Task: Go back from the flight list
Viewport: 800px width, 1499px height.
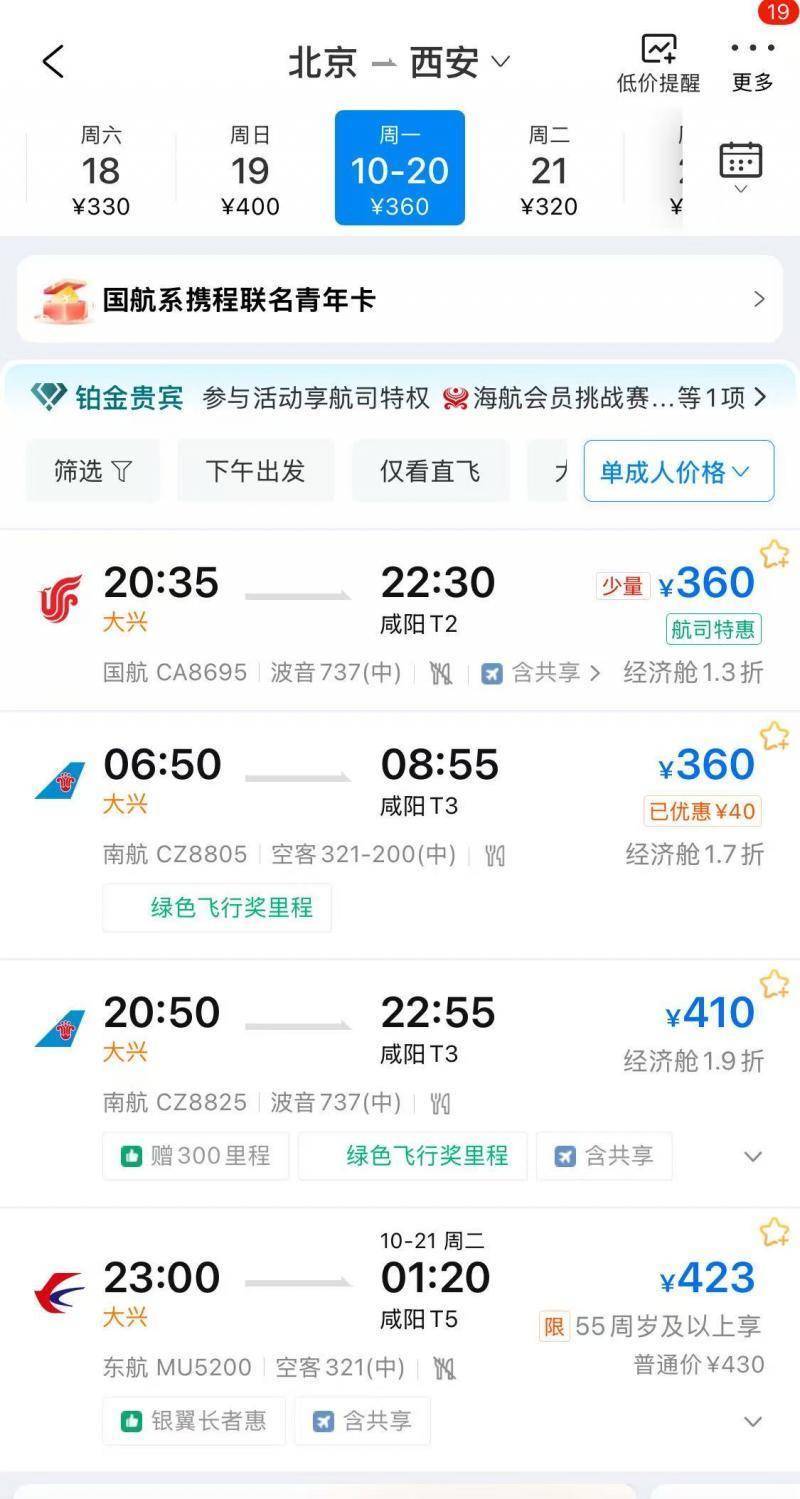Action: pyautogui.click(x=53, y=62)
